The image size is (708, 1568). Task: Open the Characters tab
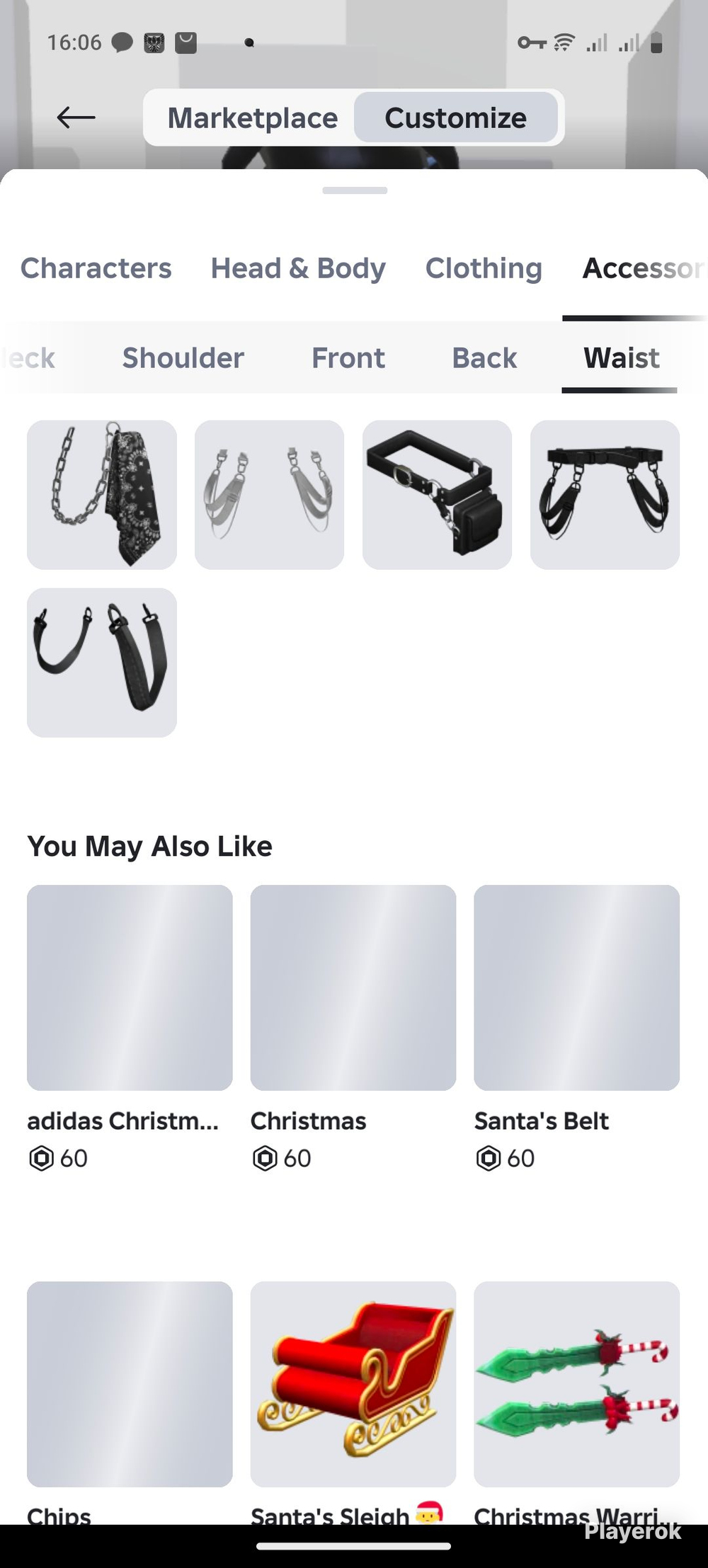click(96, 268)
